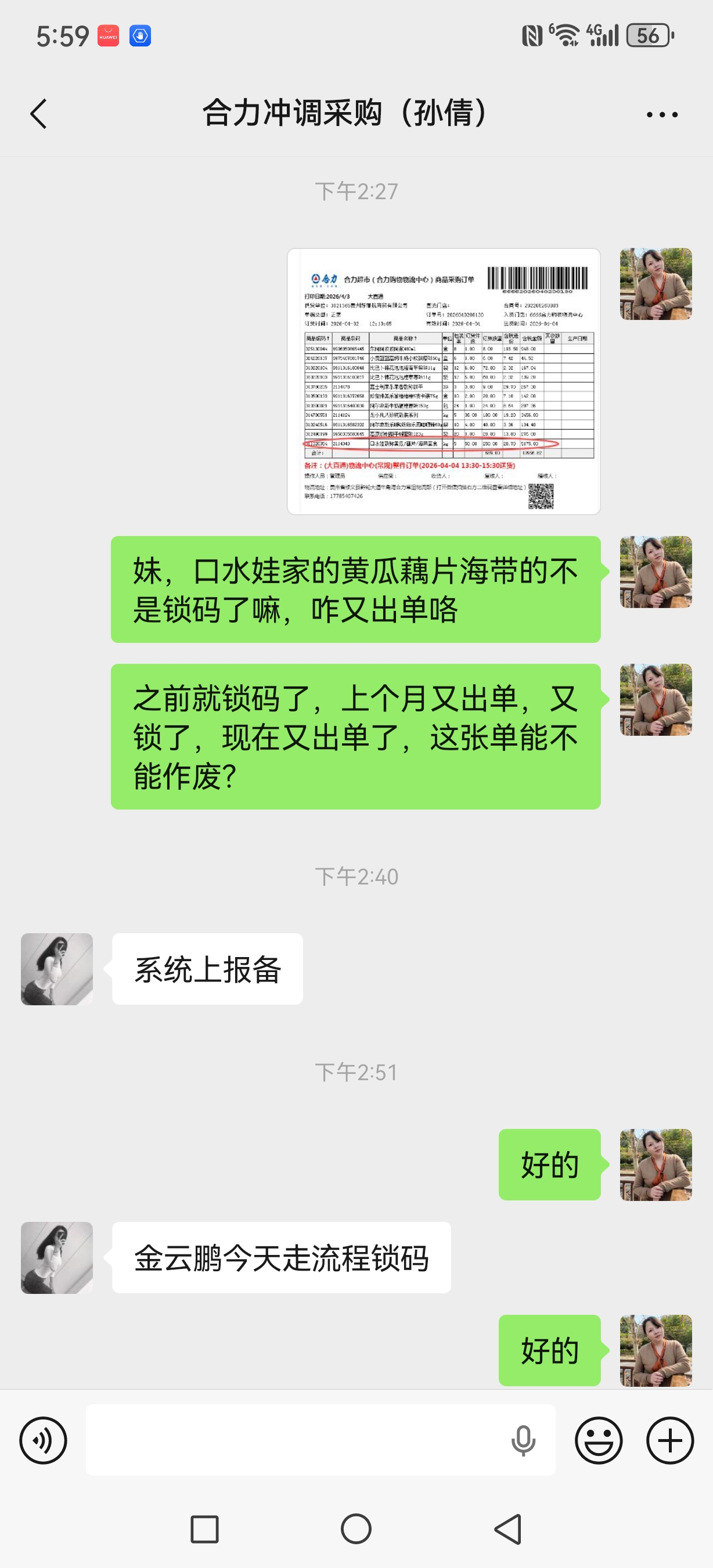The height and width of the screenshot is (1568, 713).
Task: Switch to voice message input
Action: [43, 1440]
